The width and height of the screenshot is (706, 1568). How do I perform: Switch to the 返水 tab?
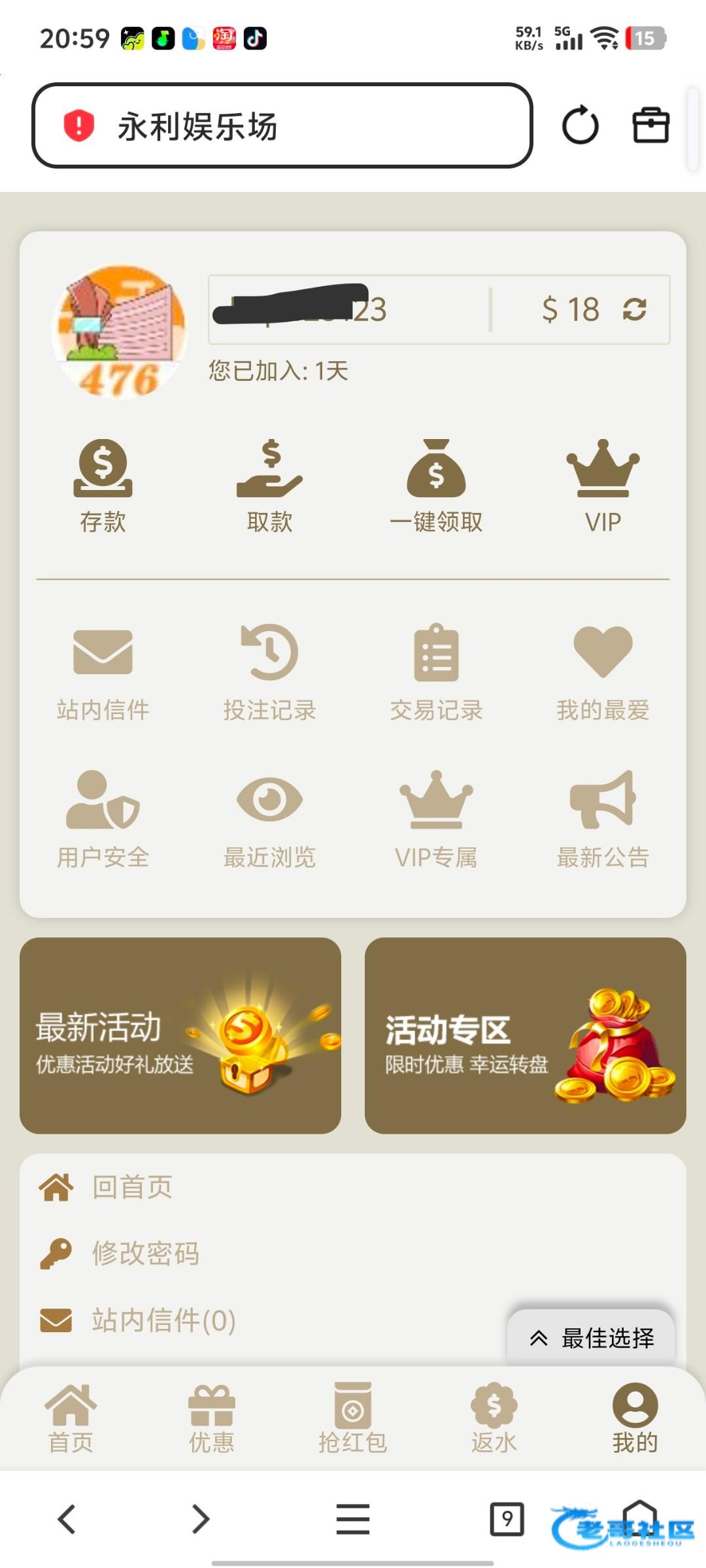tap(494, 1419)
